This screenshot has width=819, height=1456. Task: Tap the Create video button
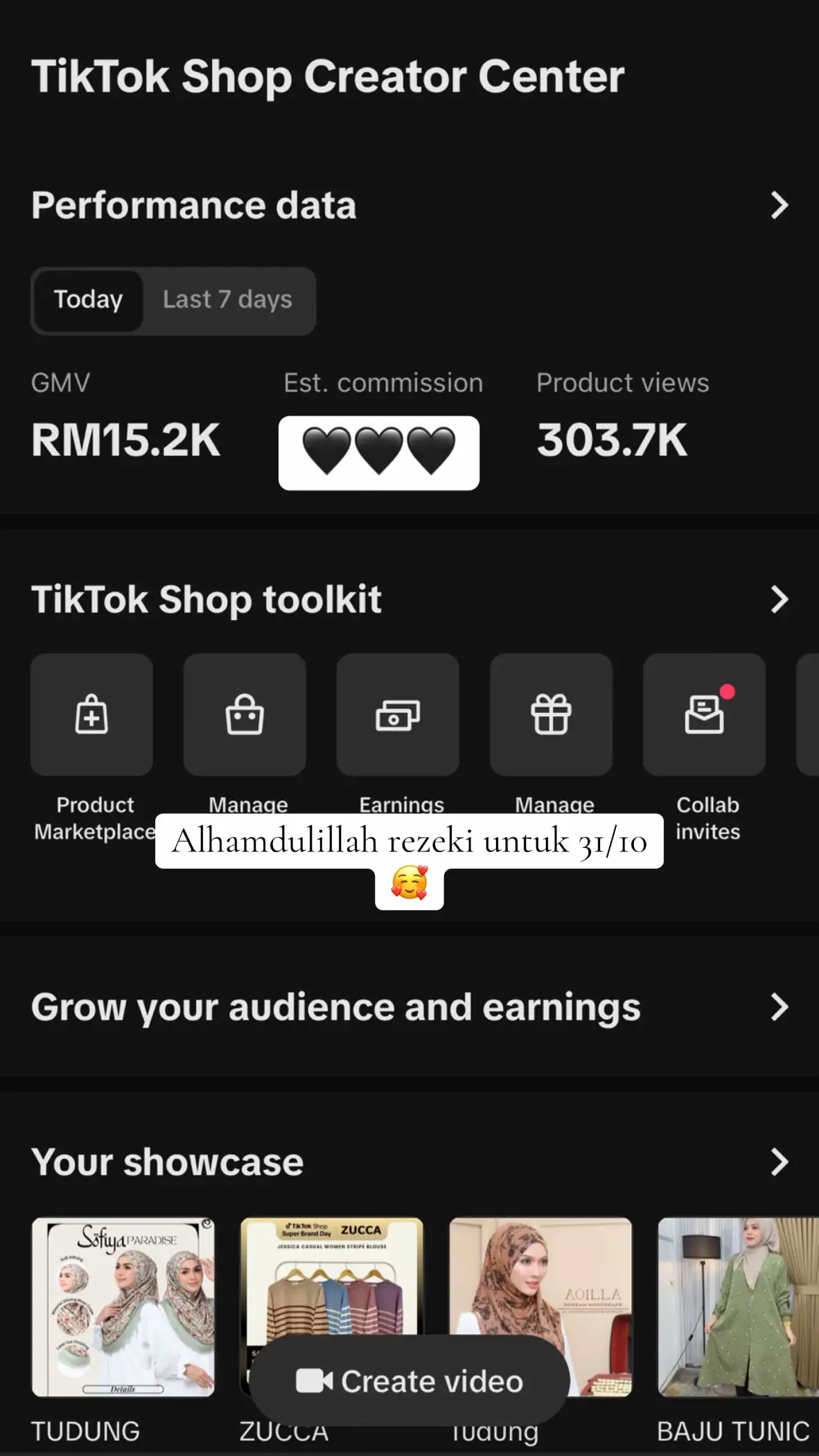tap(410, 1380)
